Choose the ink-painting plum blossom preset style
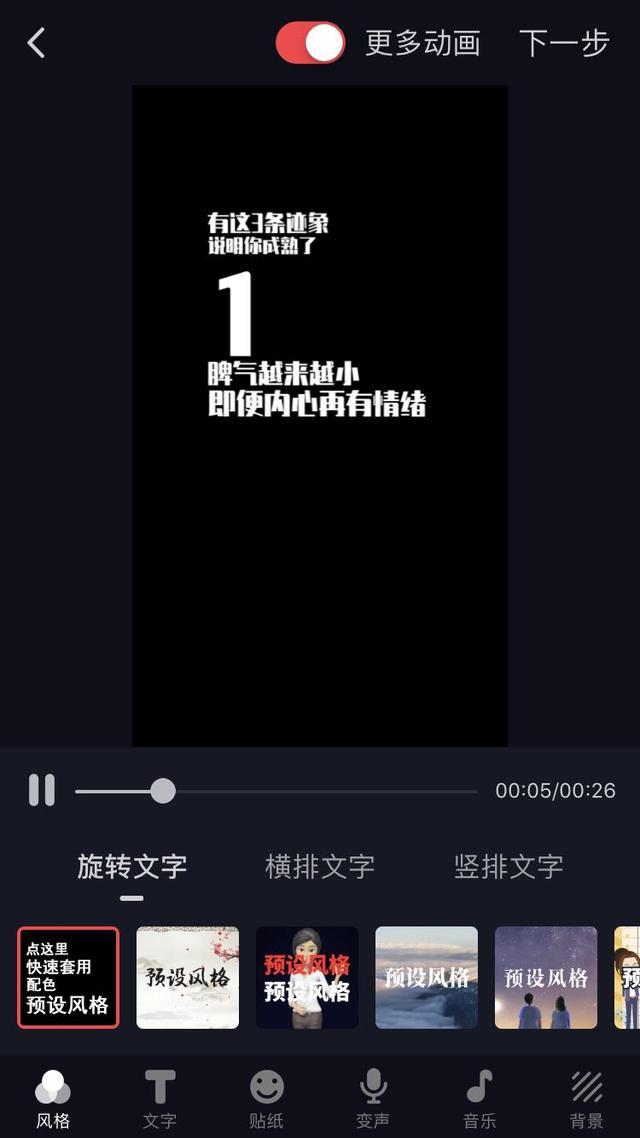This screenshot has width=640, height=1138. [187, 978]
